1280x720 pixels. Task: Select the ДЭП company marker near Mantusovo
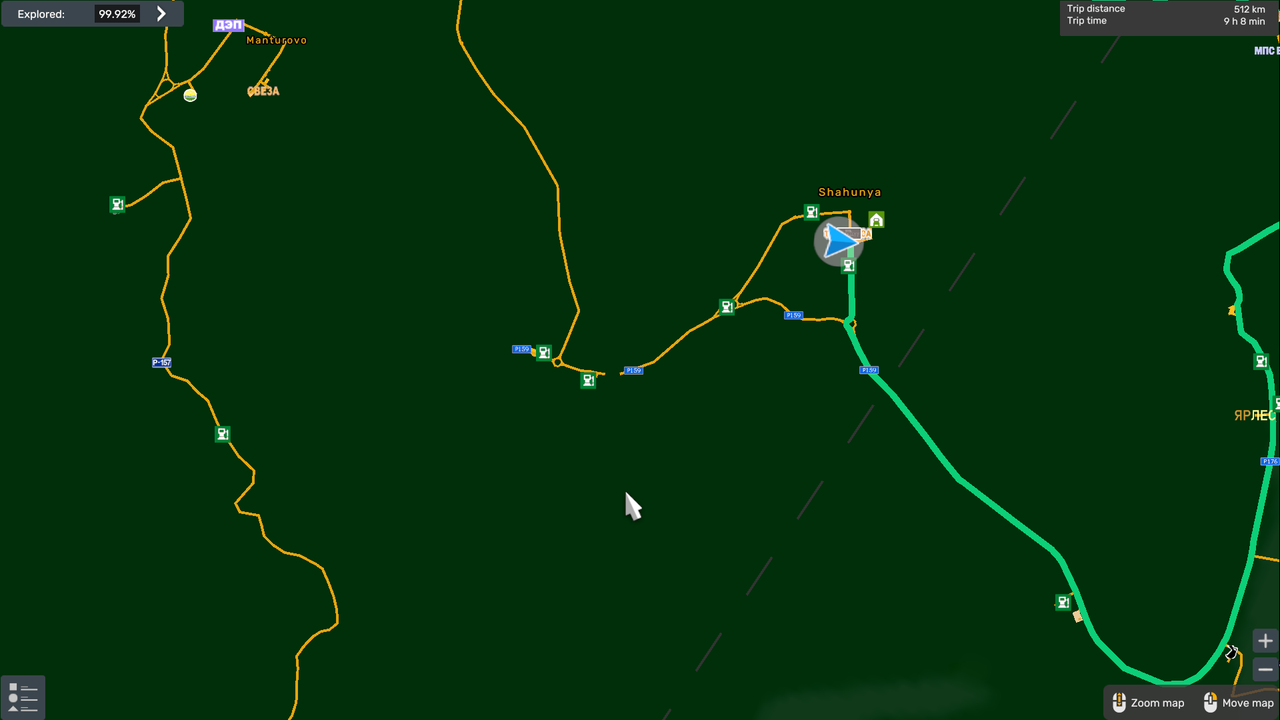point(228,25)
